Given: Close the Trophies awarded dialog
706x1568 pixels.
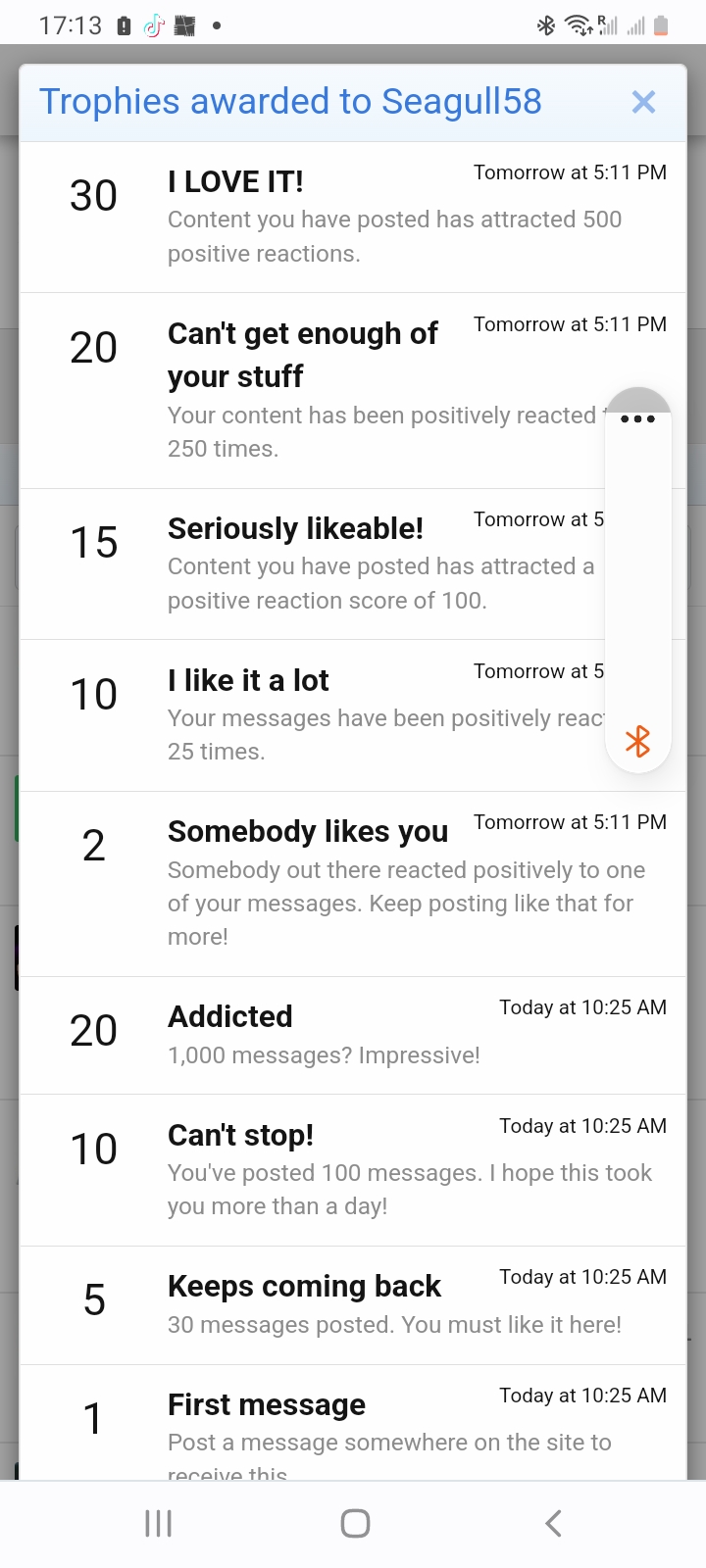Looking at the screenshot, I should tap(643, 102).
